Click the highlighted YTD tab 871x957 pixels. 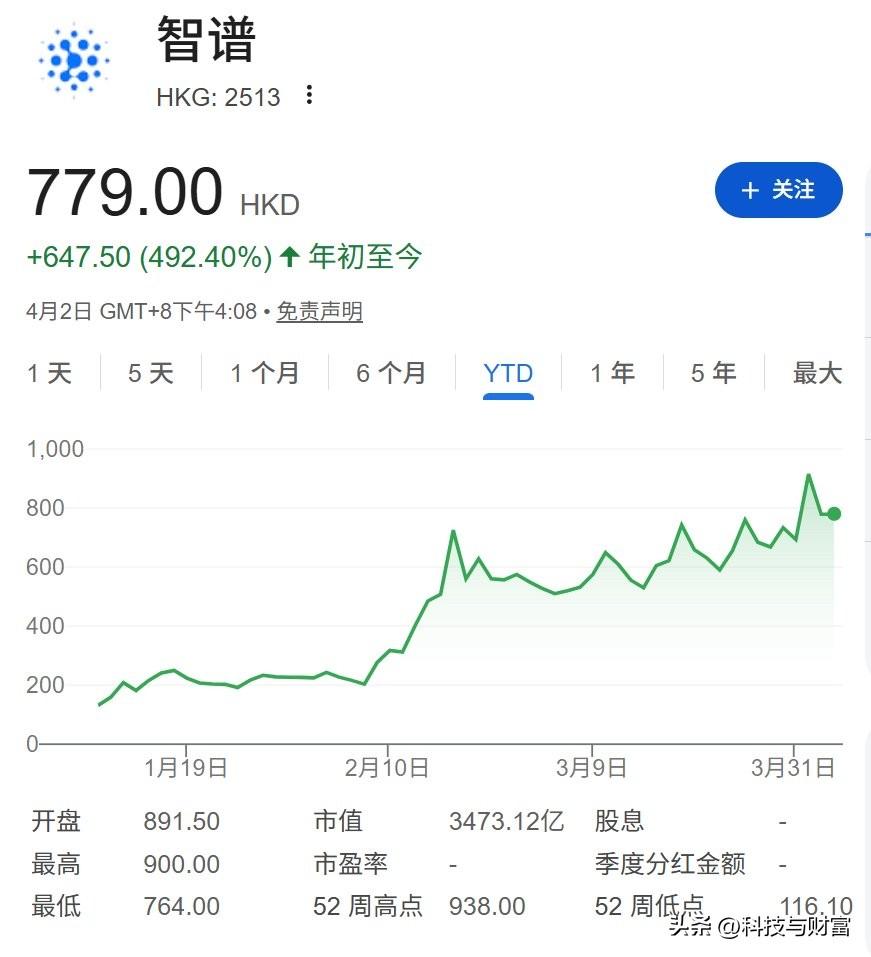(x=509, y=373)
